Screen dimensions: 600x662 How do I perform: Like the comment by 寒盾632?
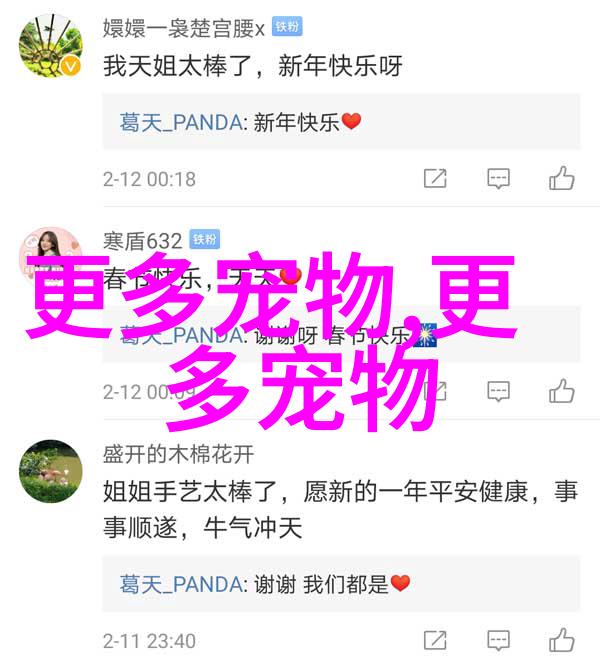[x=561, y=391]
